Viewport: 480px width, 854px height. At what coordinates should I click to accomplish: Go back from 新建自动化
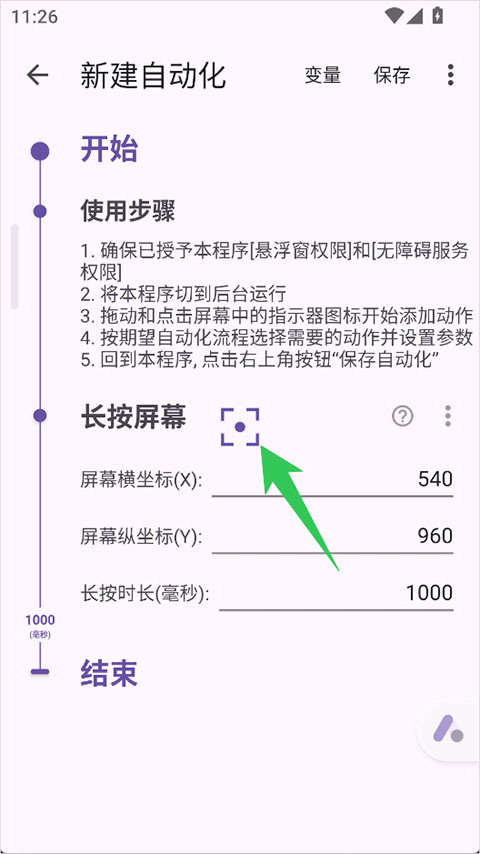(x=38, y=75)
